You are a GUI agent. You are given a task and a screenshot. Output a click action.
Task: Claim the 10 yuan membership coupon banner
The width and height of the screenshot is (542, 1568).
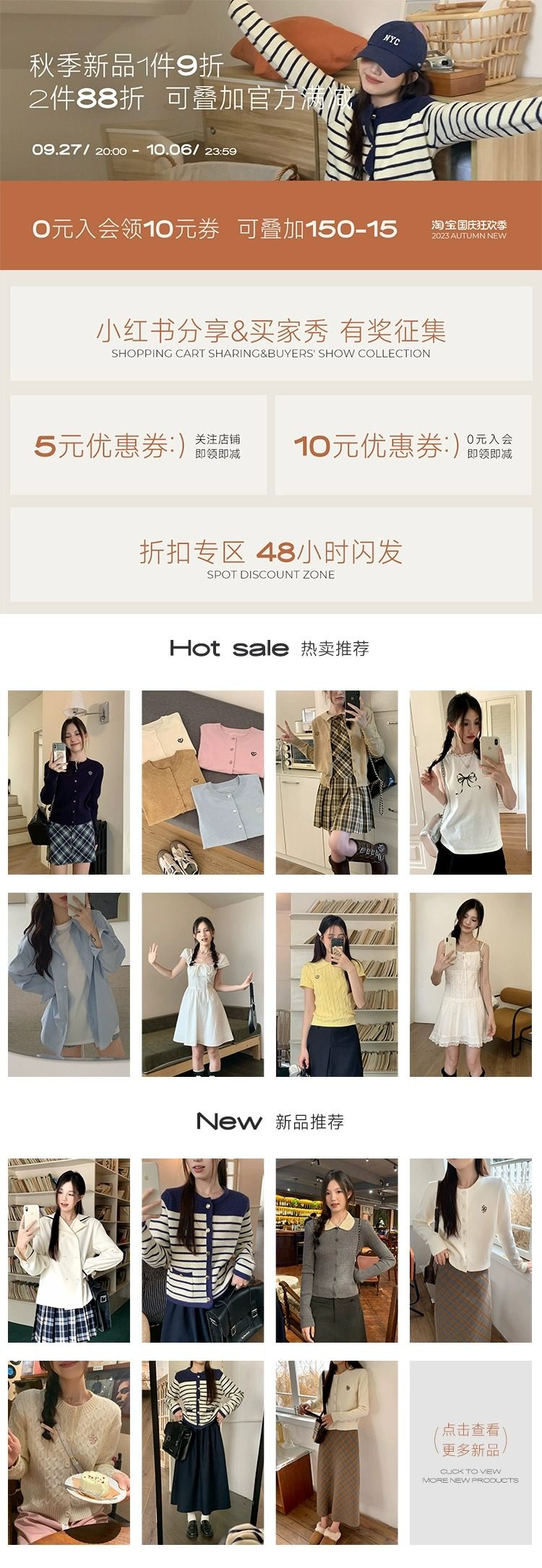coord(271,228)
